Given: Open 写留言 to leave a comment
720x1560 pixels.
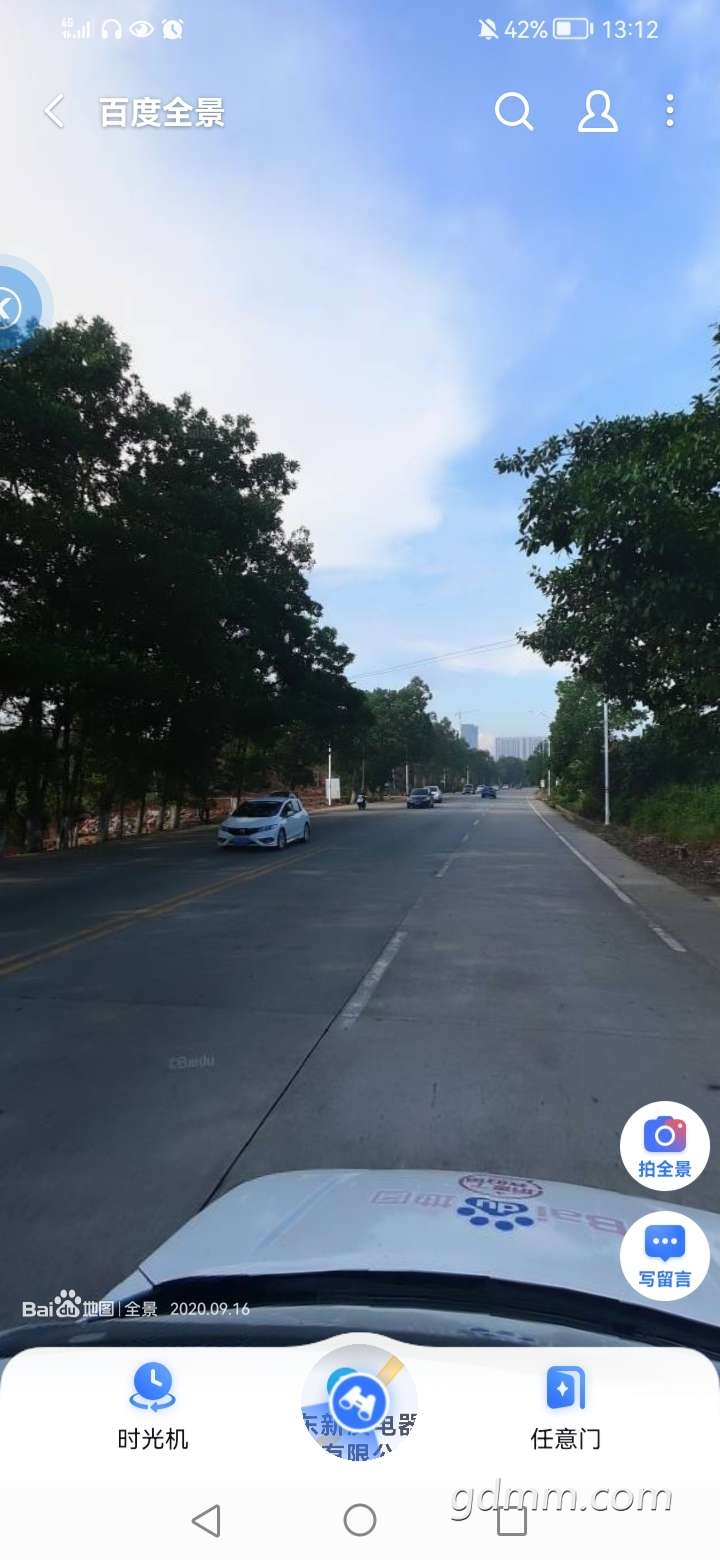Looking at the screenshot, I should pos(665,1255).
